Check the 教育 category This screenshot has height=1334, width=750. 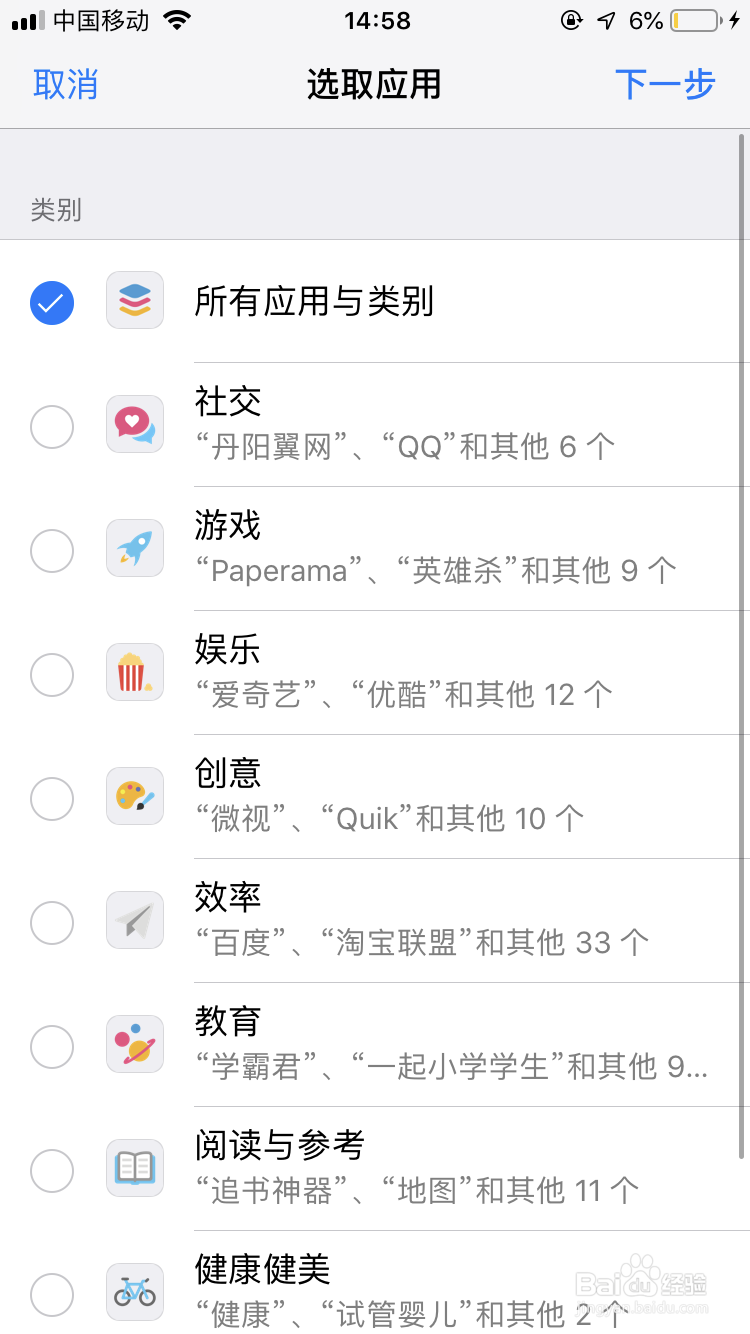tap(52, 1047)
